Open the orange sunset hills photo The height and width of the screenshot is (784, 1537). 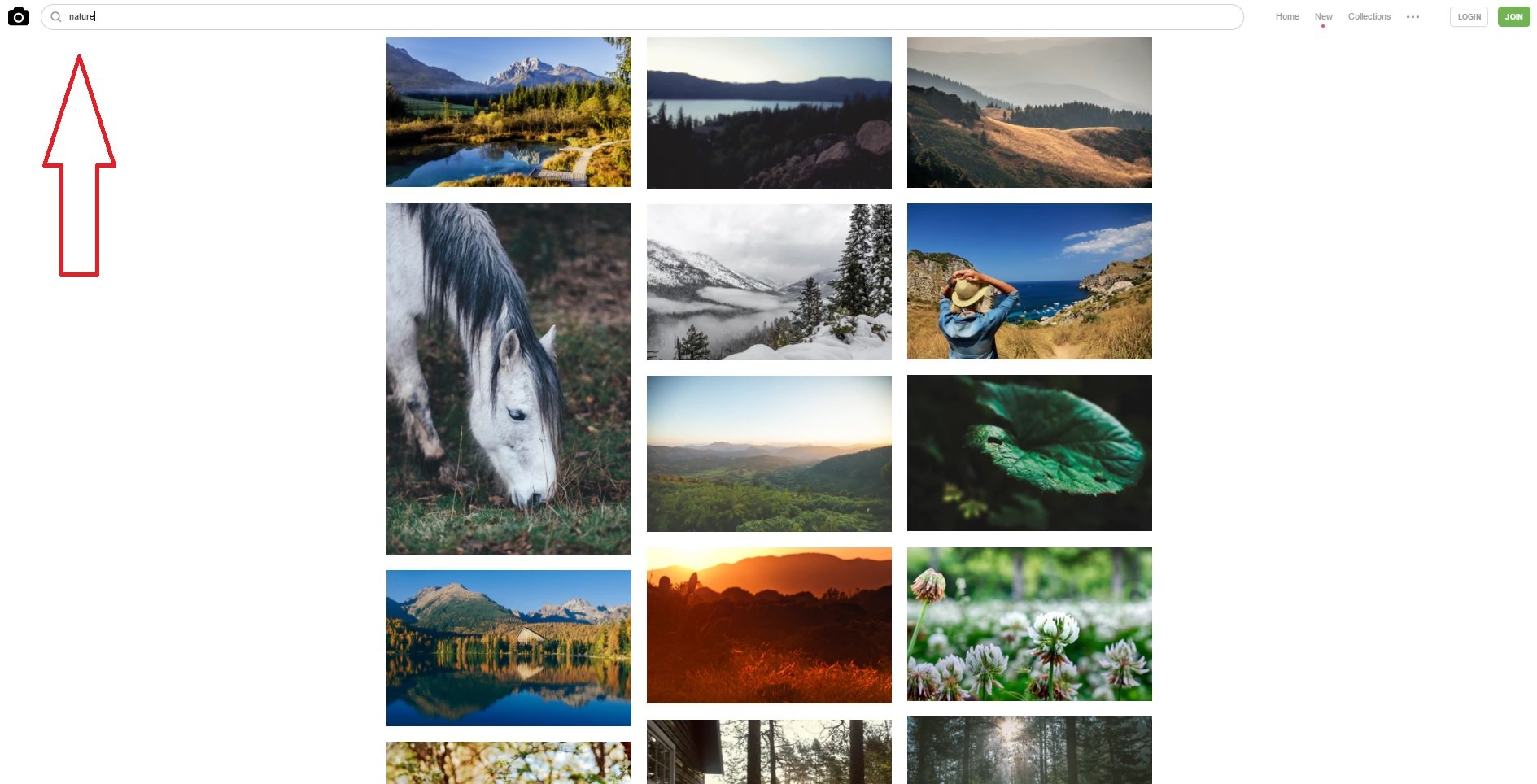(x=769, y=625)
